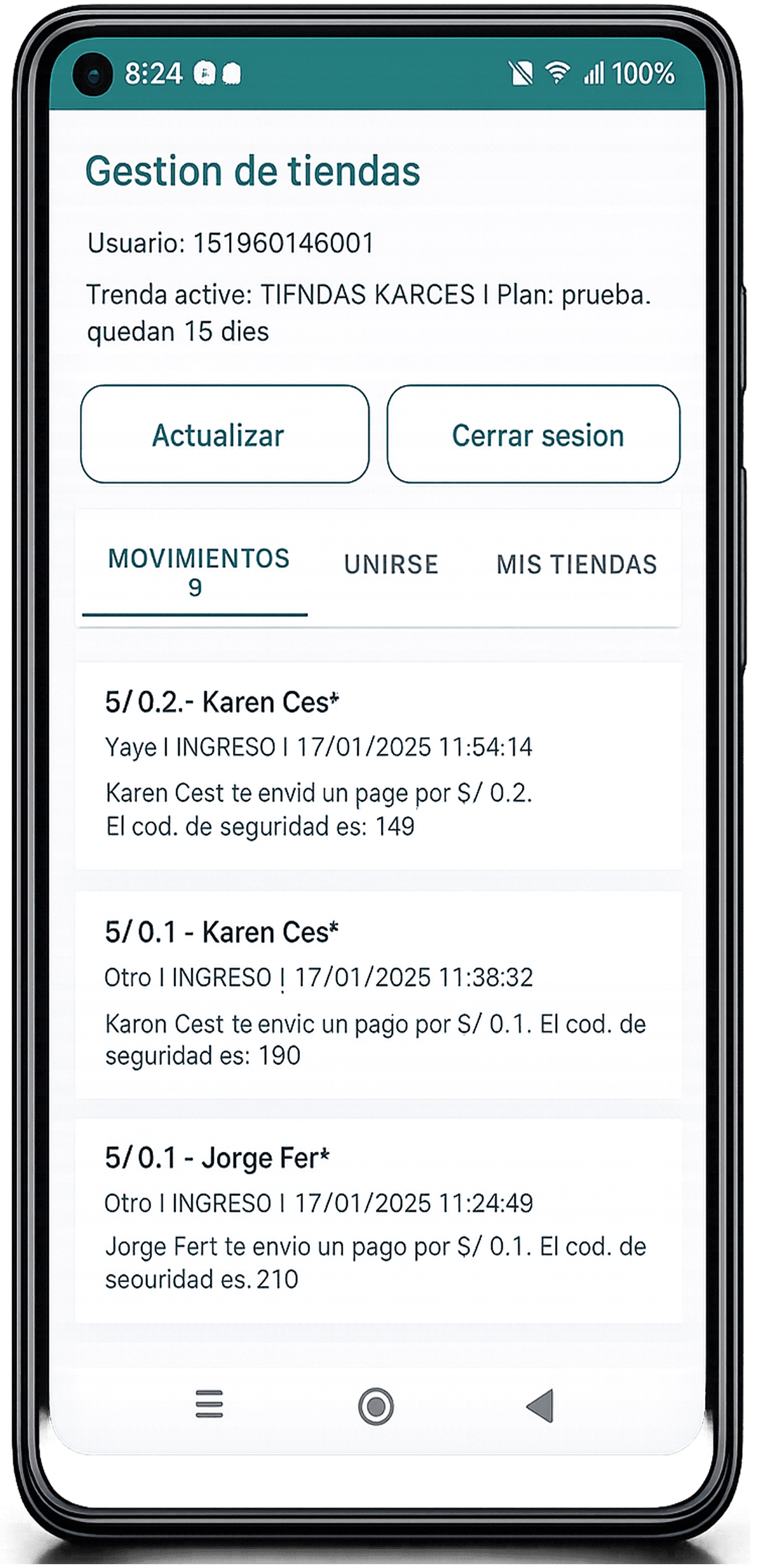Tap the Wi-Fi icon in status bar

click(x=558, y=74)
